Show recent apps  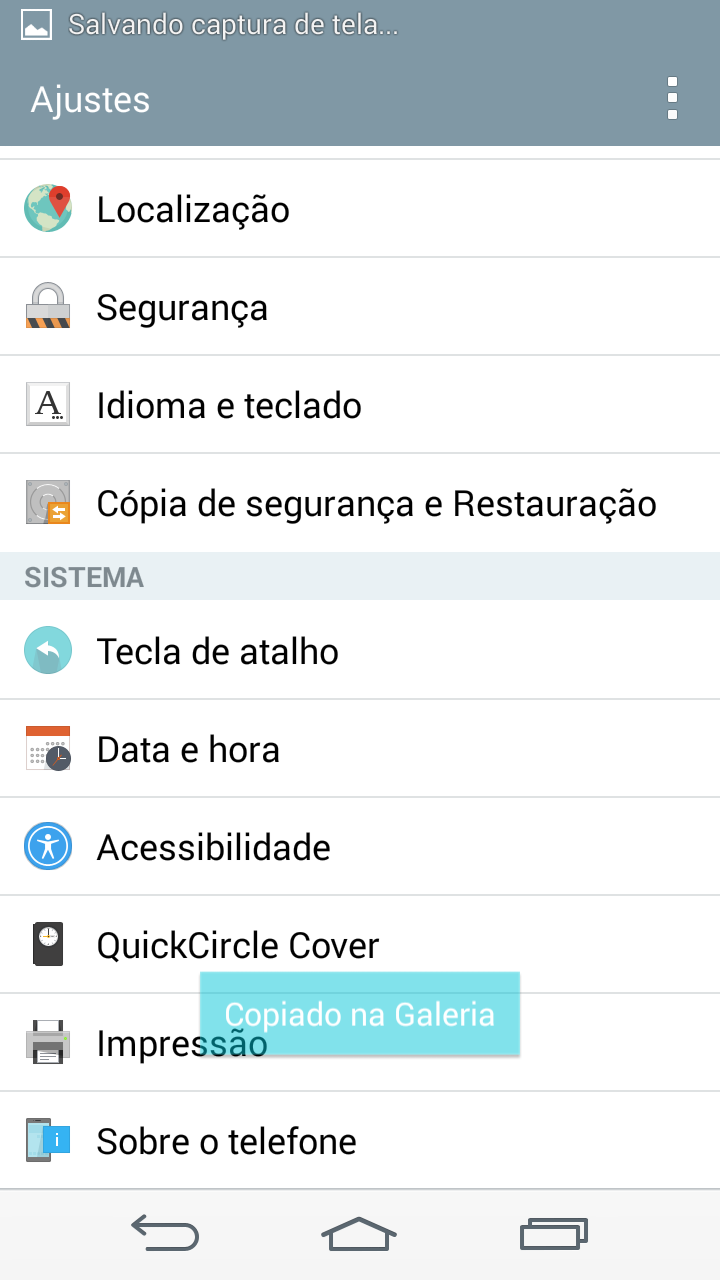pyautogui.click(x=554, y=1234)
